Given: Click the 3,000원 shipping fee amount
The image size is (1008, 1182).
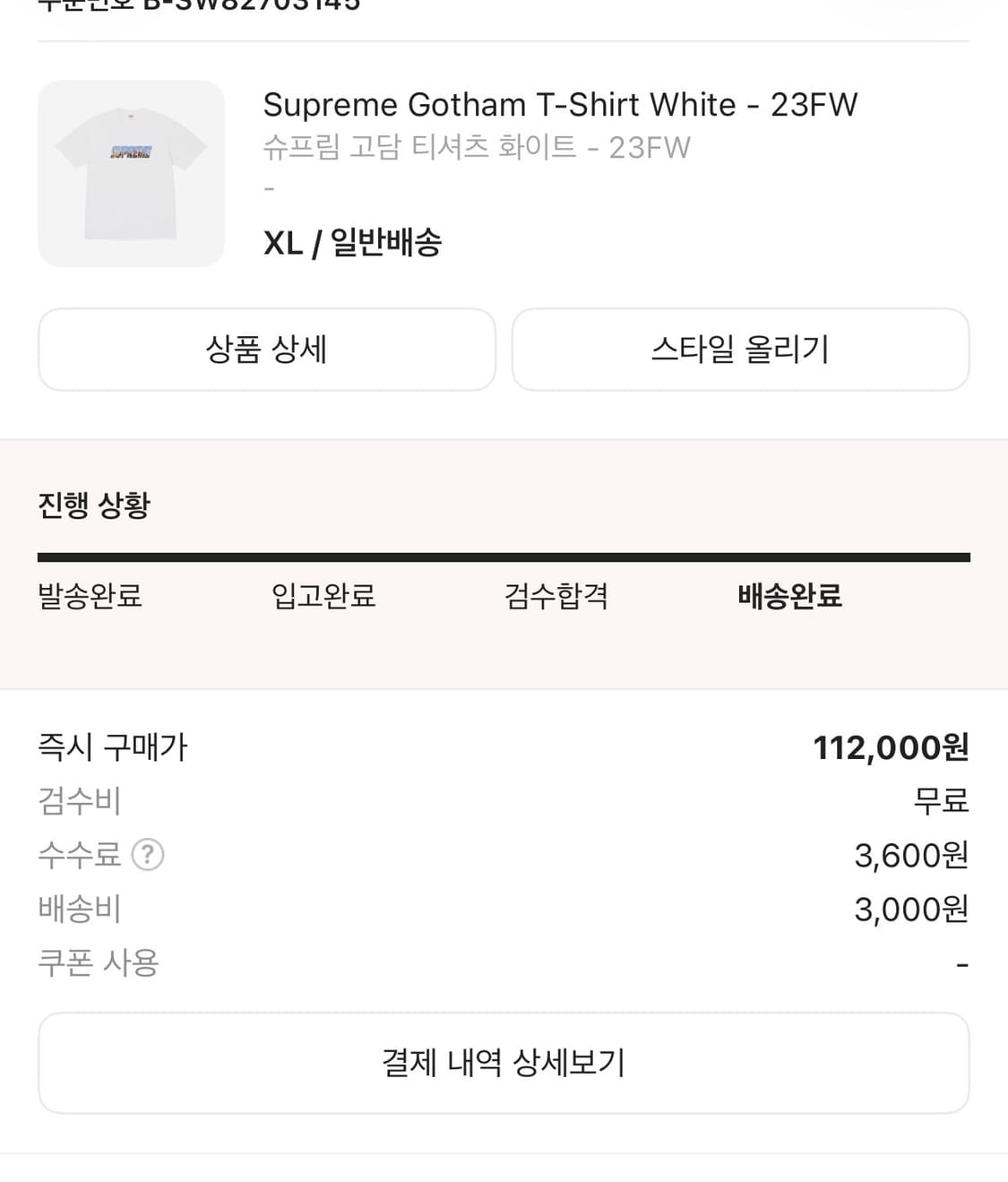Looking at the screenshot, I should point(910,909).
